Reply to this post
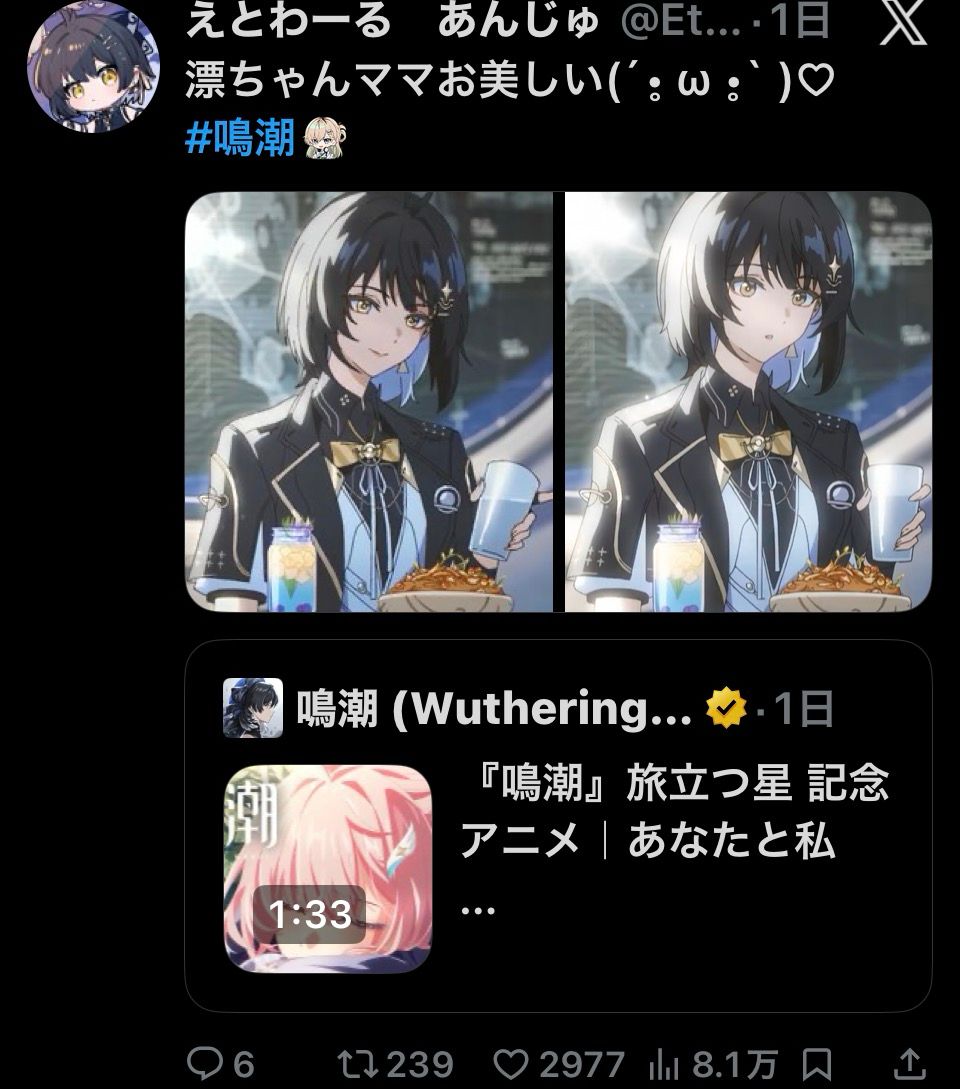Image resolution: width=960 pixels, height=1089 pixels. point(221,1063)
